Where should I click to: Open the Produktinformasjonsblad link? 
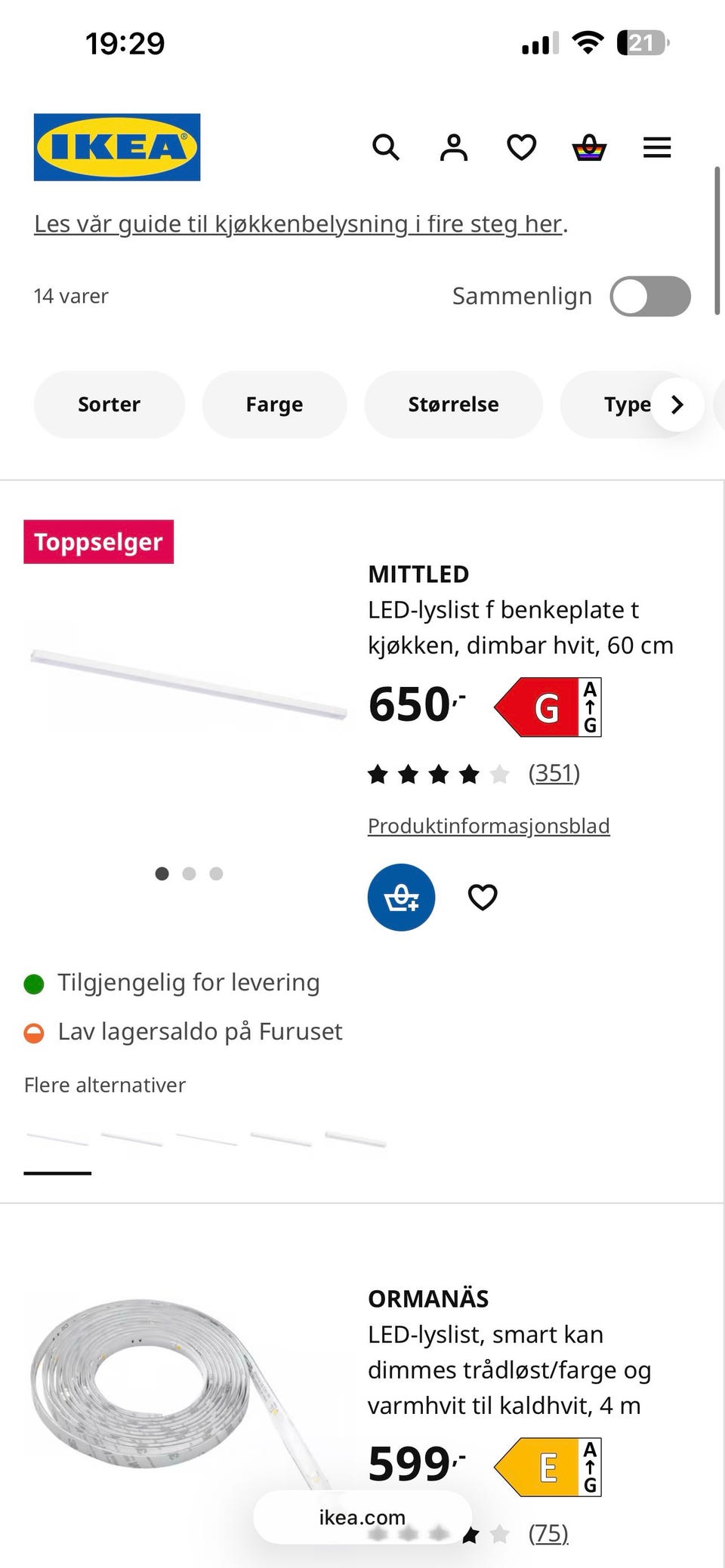(489, 826)
